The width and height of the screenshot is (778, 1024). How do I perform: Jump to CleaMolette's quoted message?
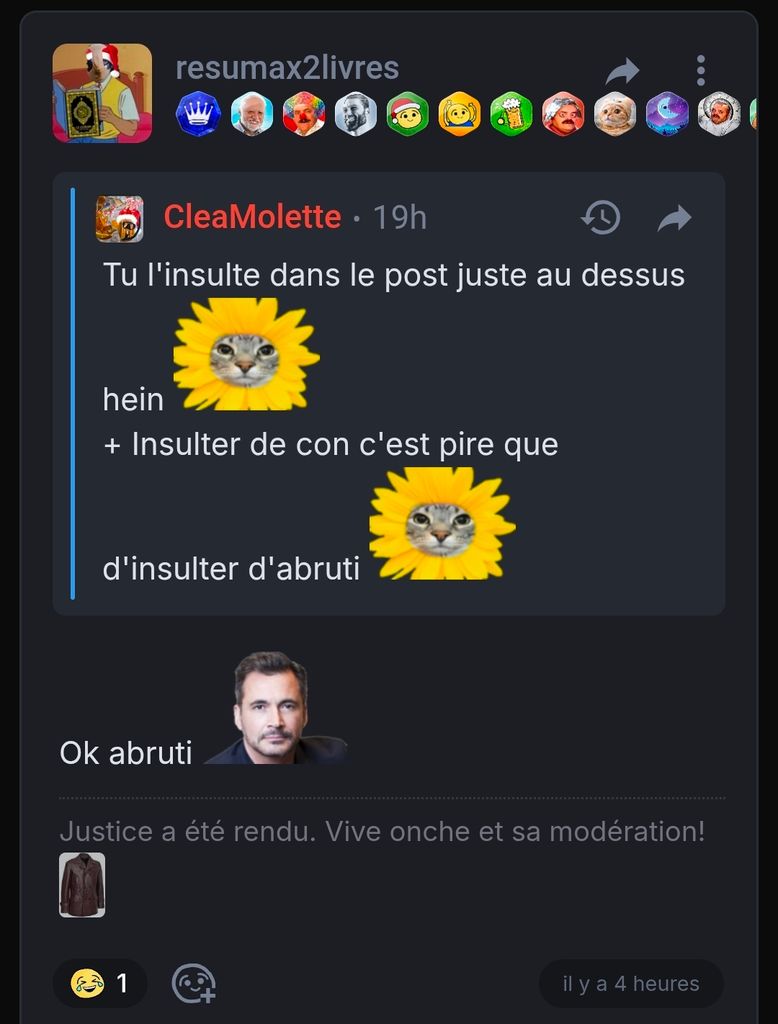click(675, 217)
